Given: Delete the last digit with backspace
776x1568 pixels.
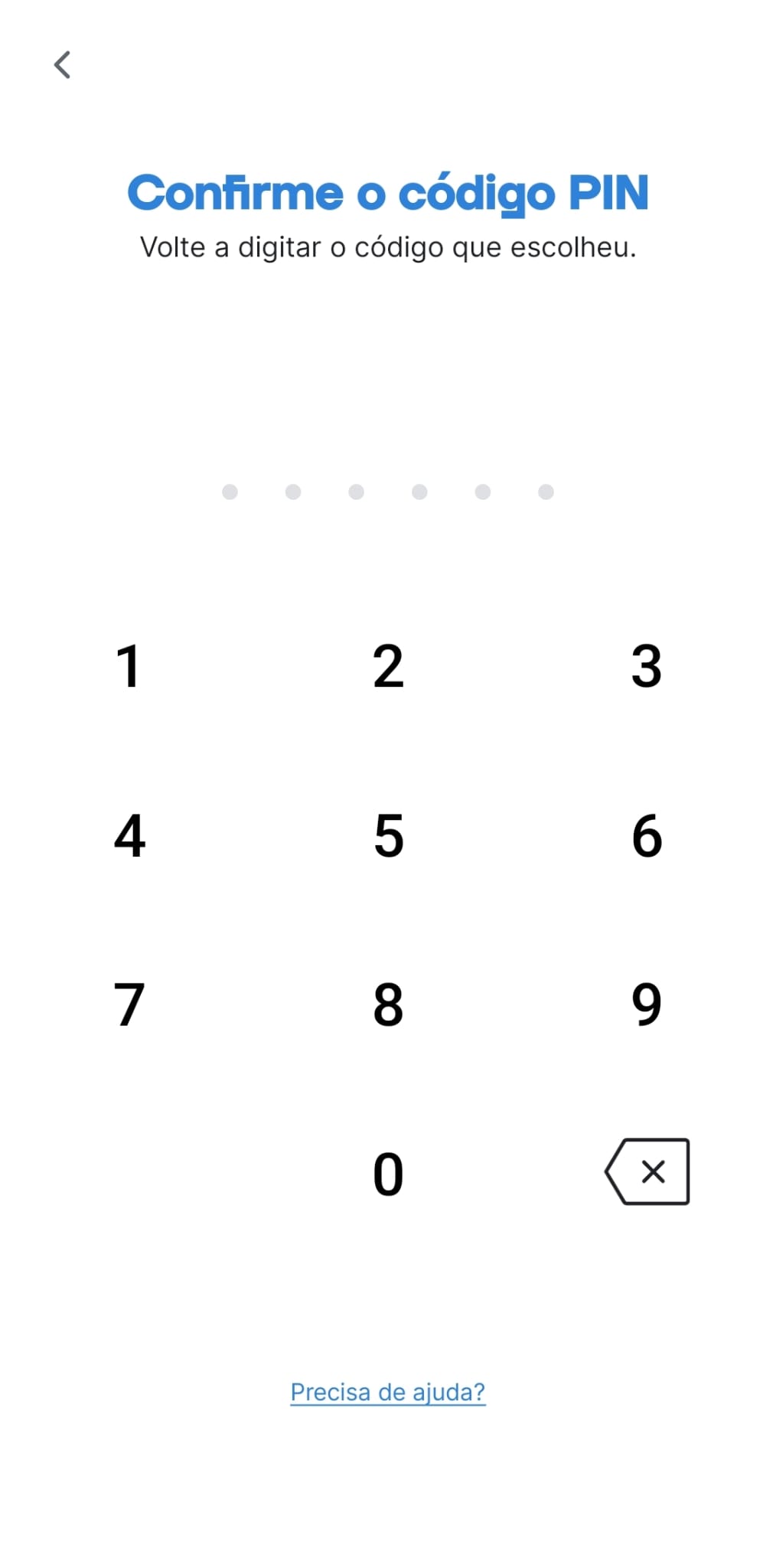Looking at the screenshot, I should point(647,1171).
